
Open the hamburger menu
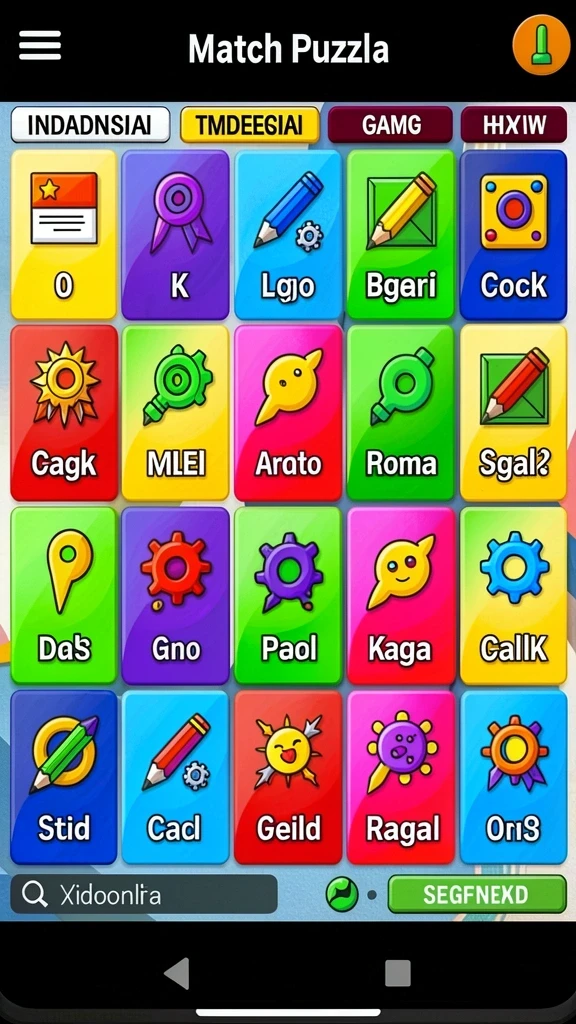pyautogui.click(x=40, y=46)
